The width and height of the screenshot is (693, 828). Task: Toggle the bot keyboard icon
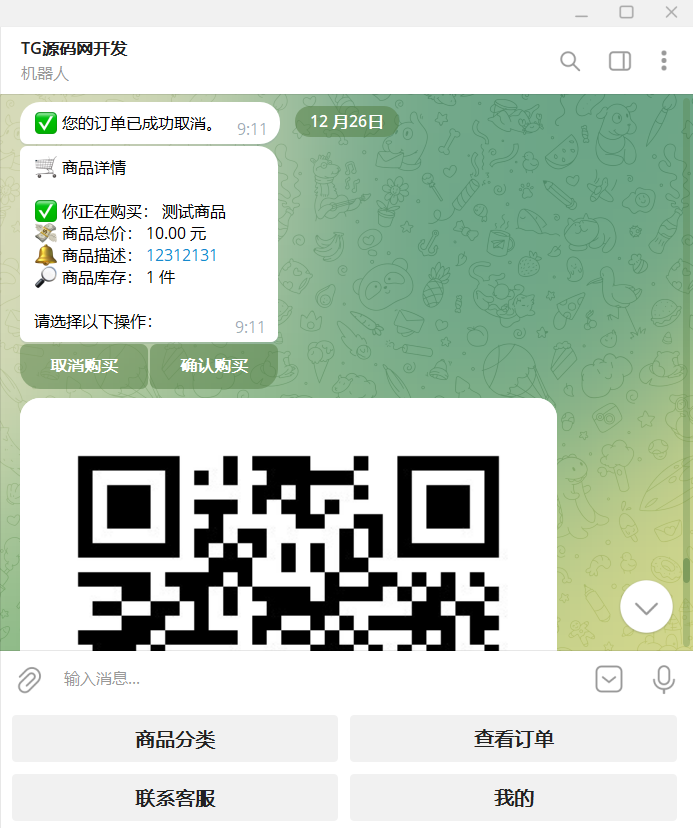(609, 679)
